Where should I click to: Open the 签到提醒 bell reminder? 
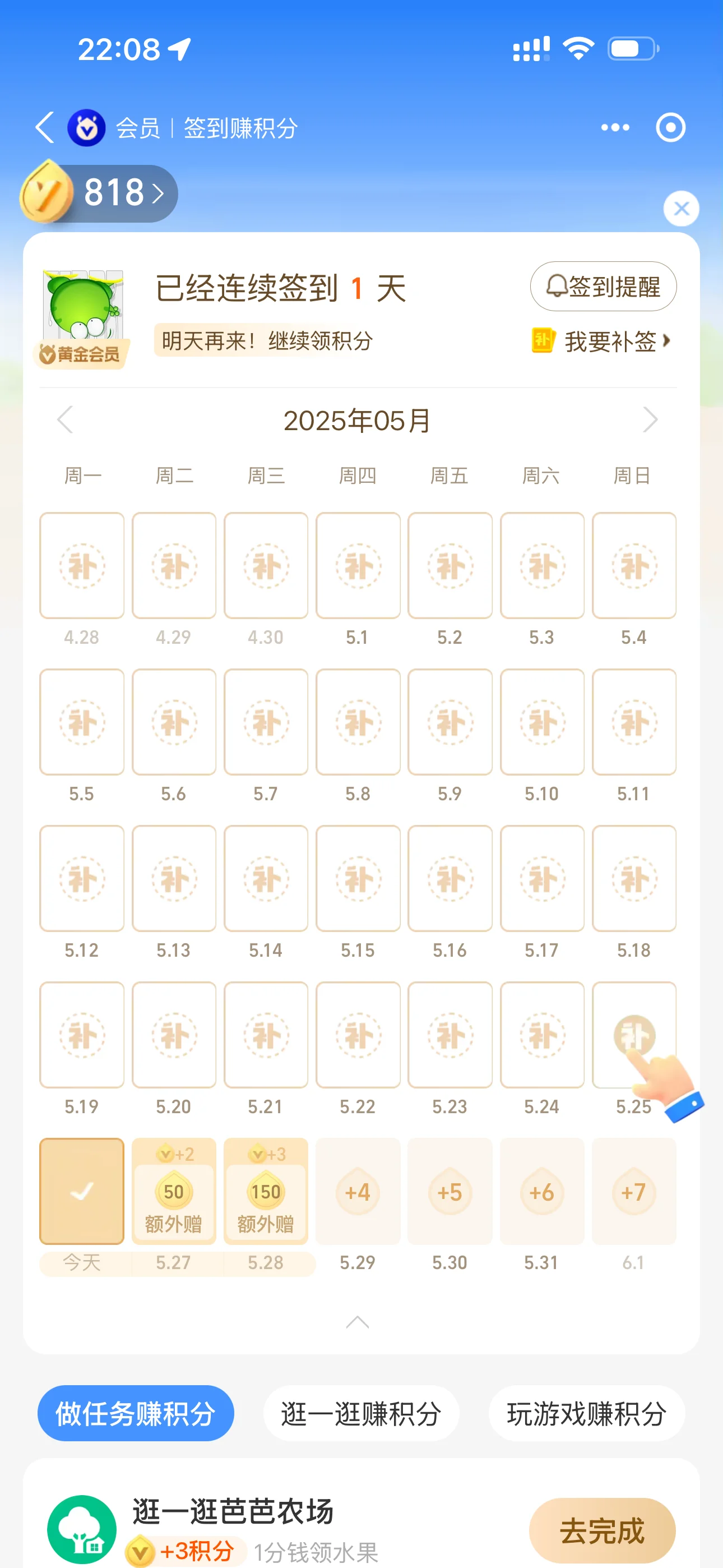(602, 286)
